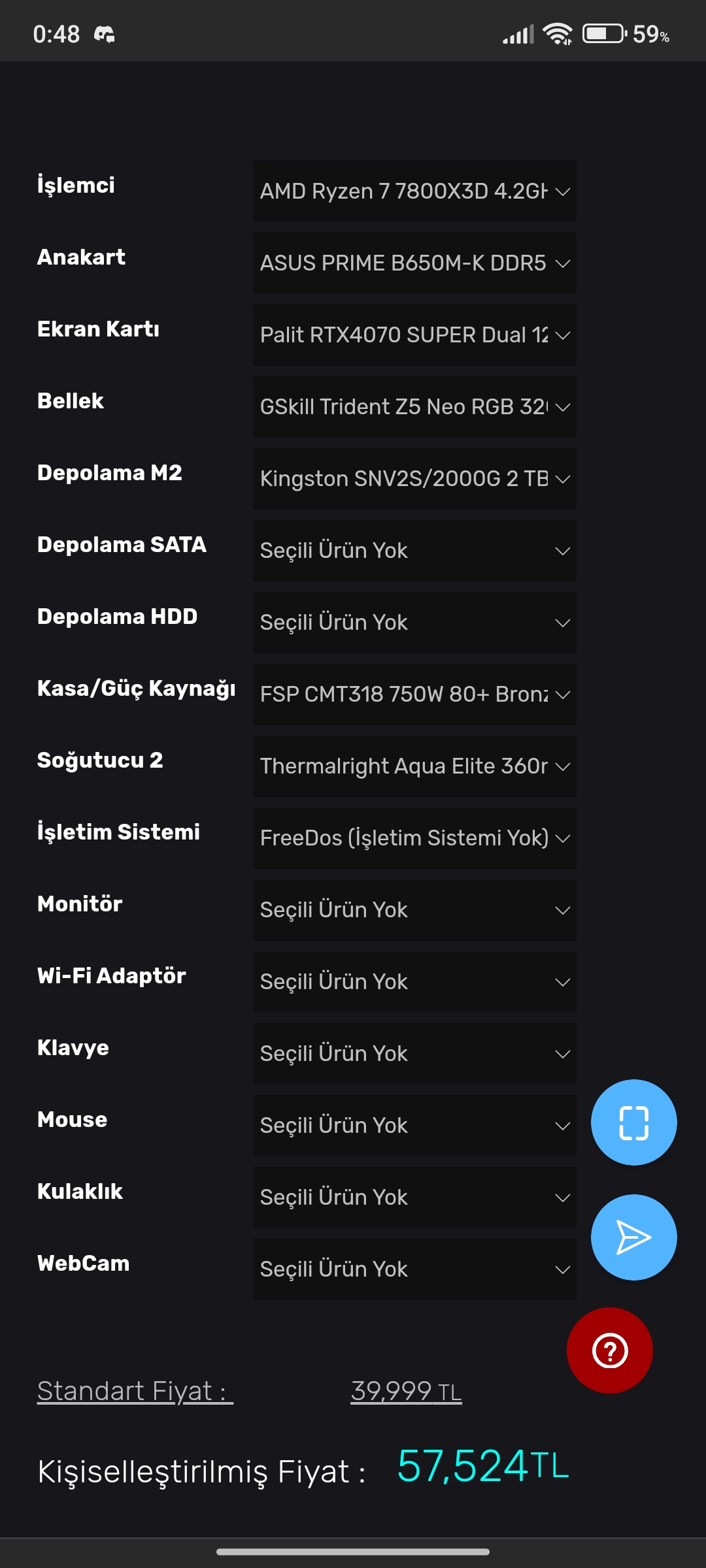Tap the blue paper plane send button
This screenshot has height=1568, width=706.
(633, 1237)
